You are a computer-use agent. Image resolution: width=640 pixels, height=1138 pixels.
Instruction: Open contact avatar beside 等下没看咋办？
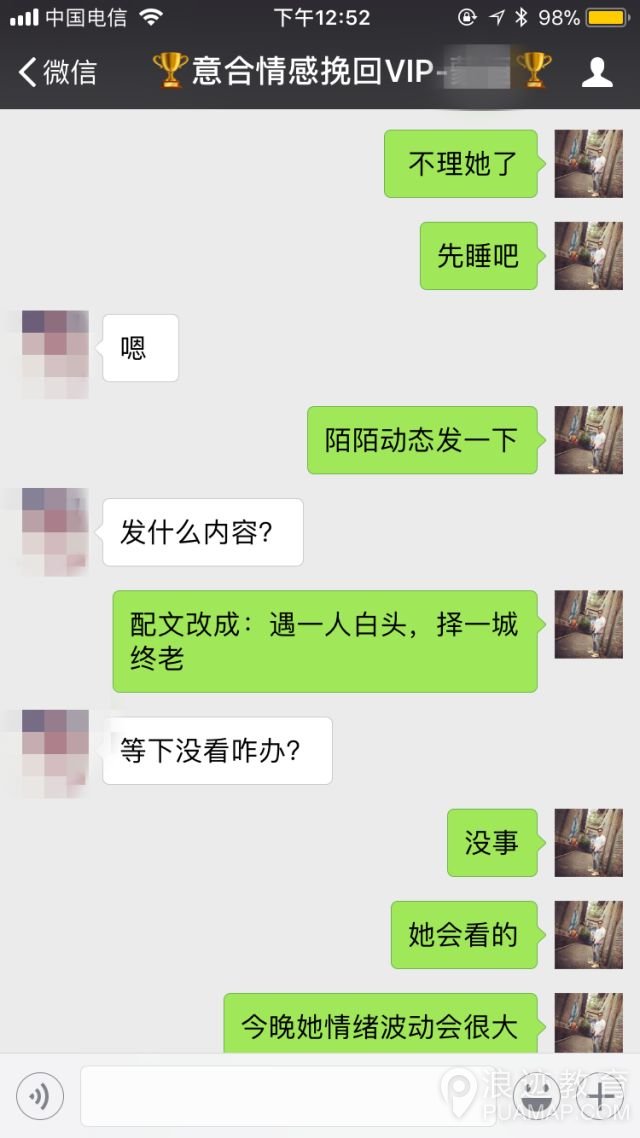pyautogui.click(x=55, y=751)
